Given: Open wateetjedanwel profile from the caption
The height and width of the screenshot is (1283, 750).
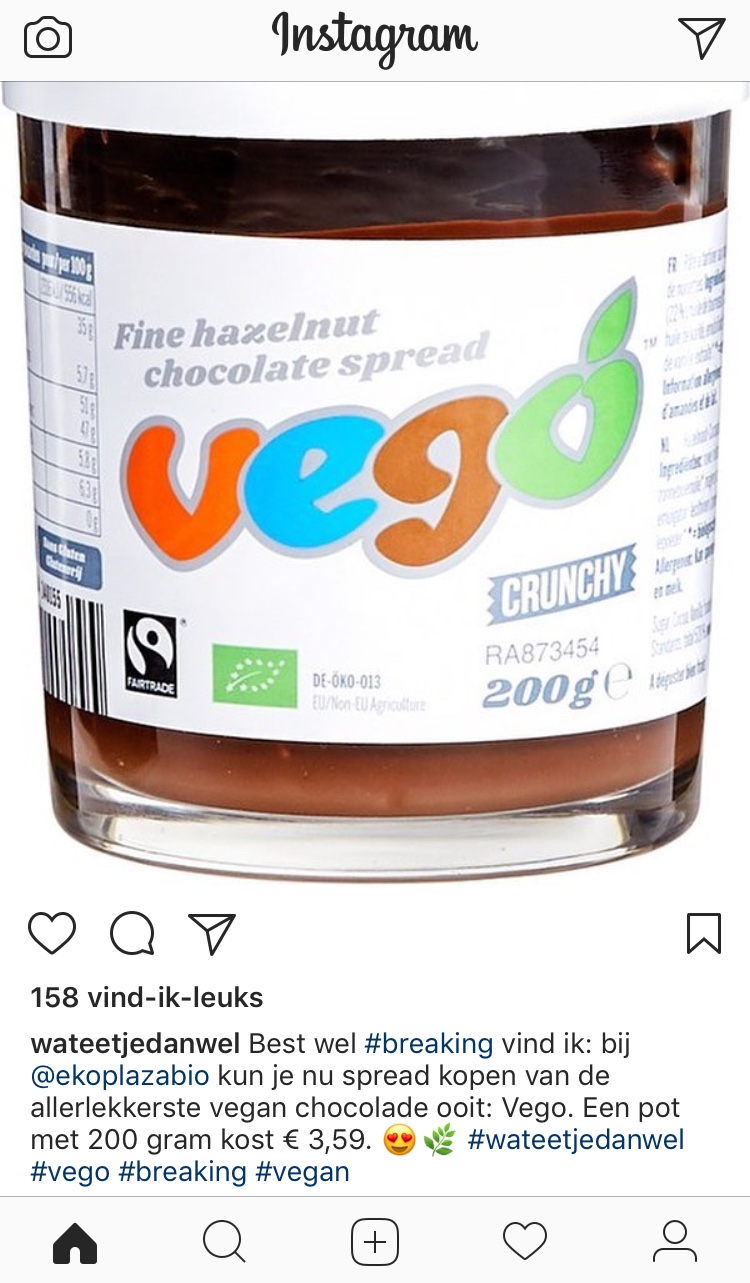Looking at the screenshot, I should point(136,1044).
